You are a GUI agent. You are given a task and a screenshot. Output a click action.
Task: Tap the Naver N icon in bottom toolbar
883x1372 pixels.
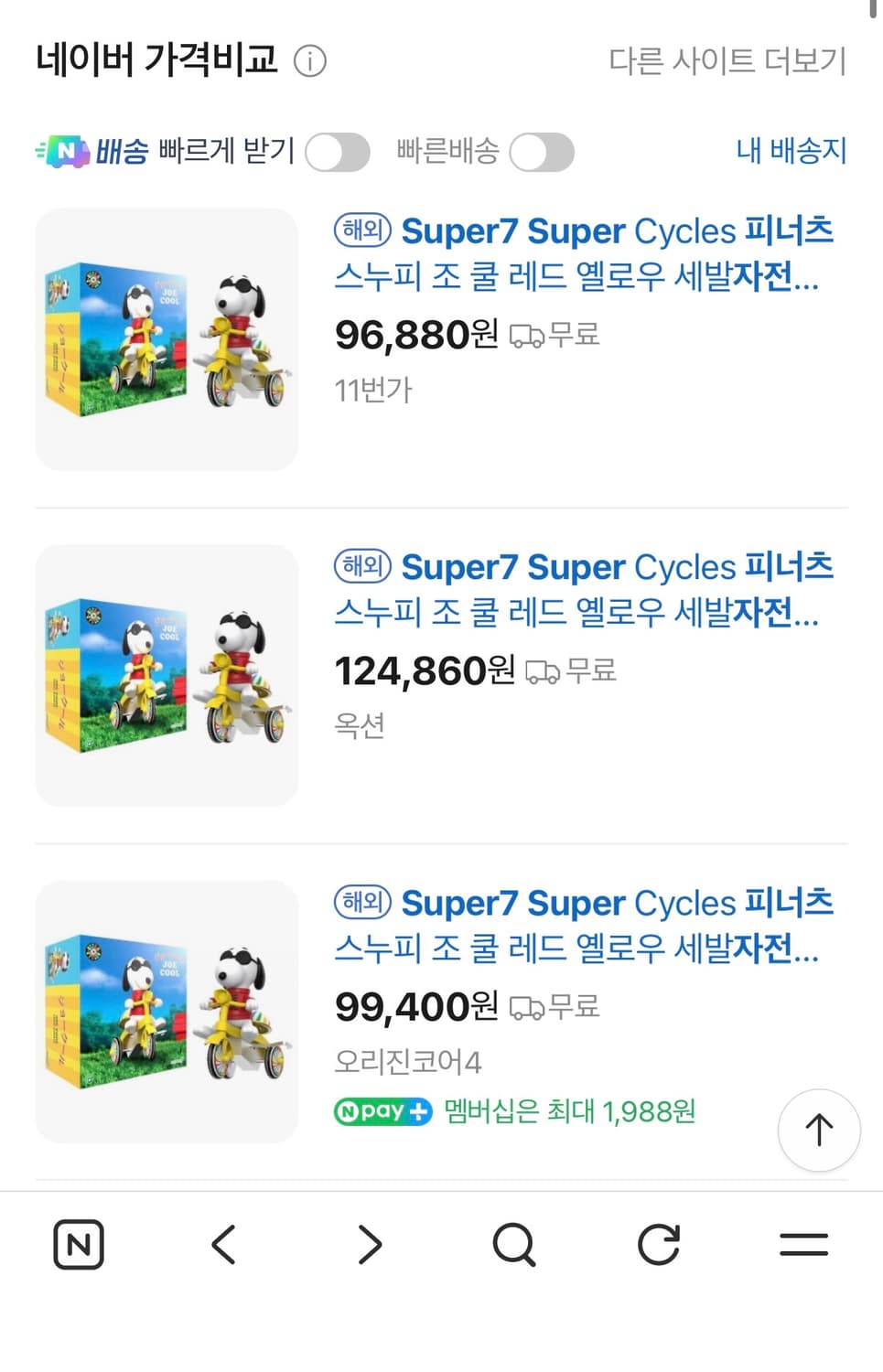click(x=79, y=1244)
